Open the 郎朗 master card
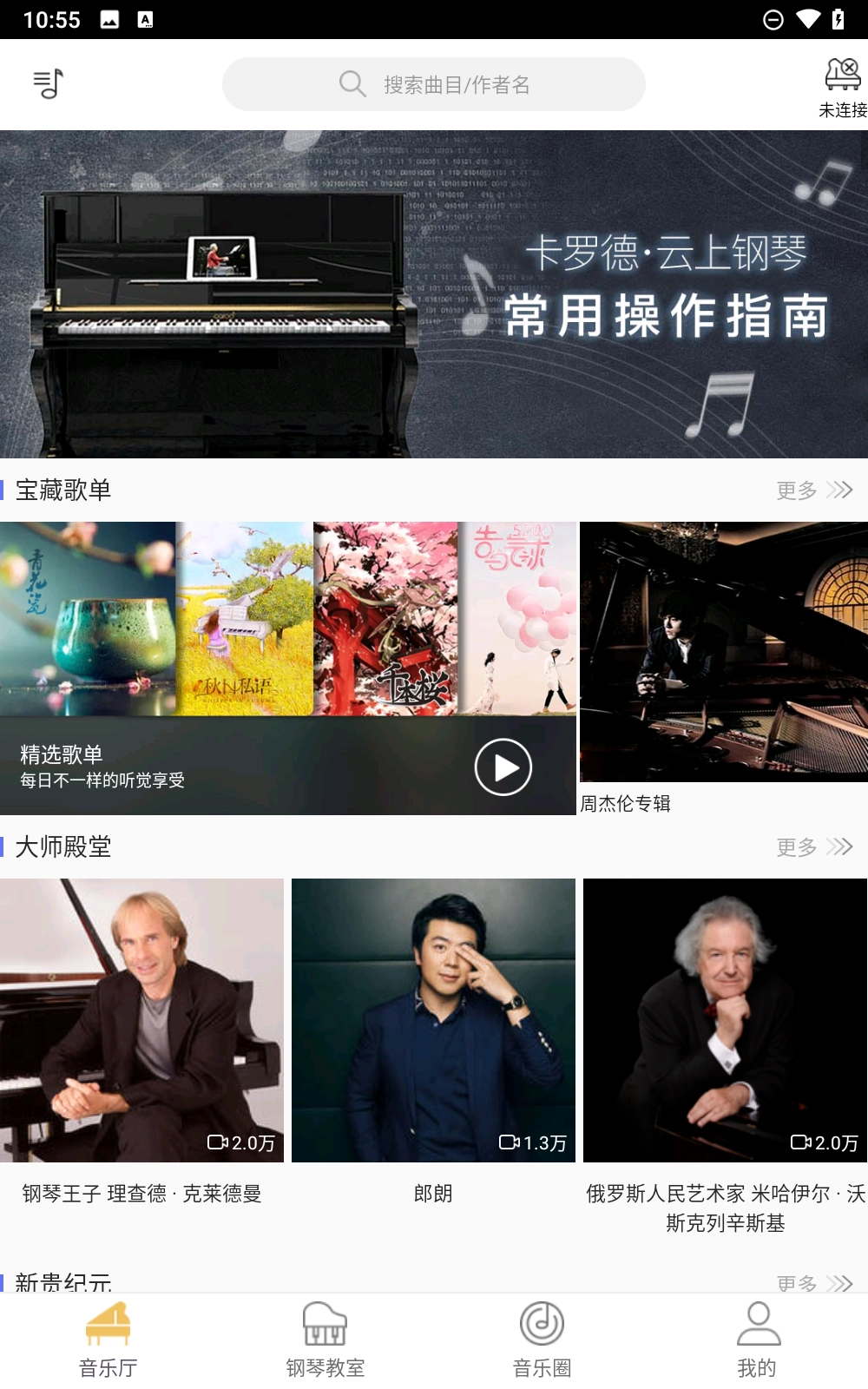The height and width of the screenshot is (1389, 868). pyautogui.click(x=433, y=1021)
